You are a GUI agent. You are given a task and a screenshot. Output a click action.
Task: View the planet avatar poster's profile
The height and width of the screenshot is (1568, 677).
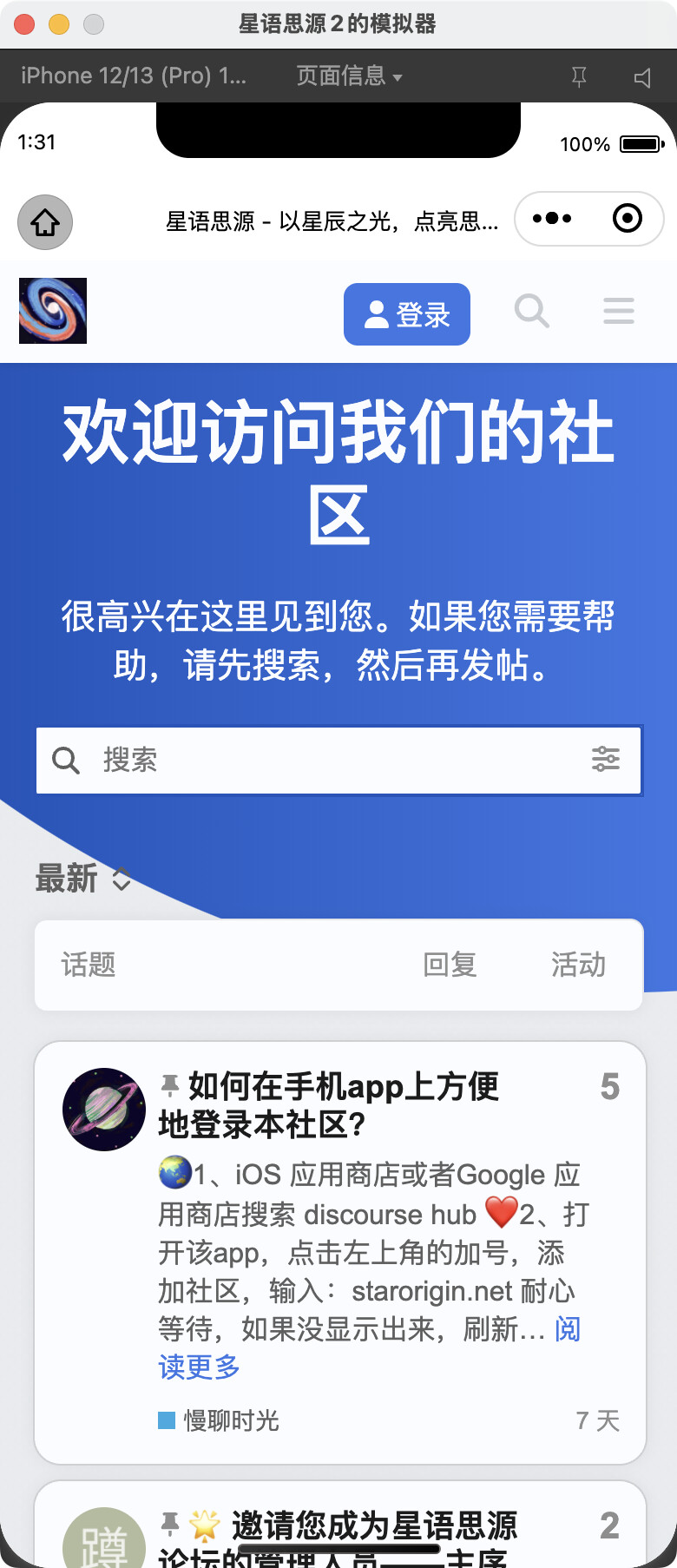[x=104, y=1110]
